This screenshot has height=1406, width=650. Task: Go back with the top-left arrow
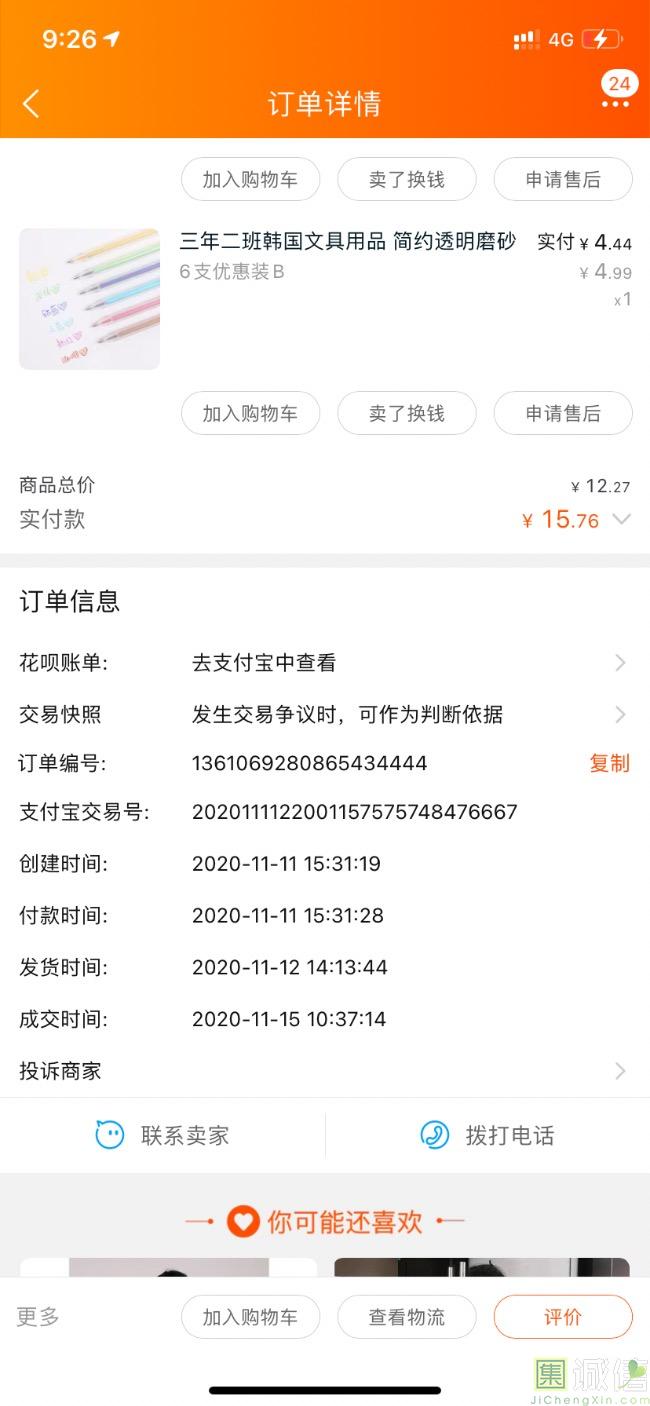(x=31, y=103)
